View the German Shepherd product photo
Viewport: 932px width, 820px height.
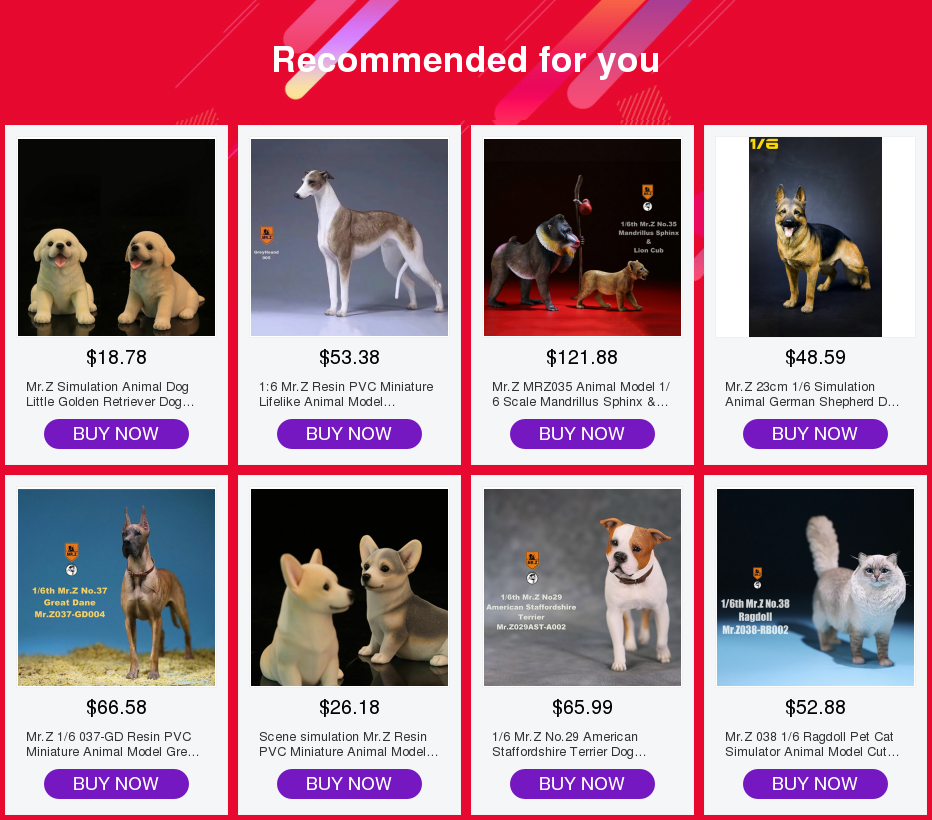click(815, 237)
